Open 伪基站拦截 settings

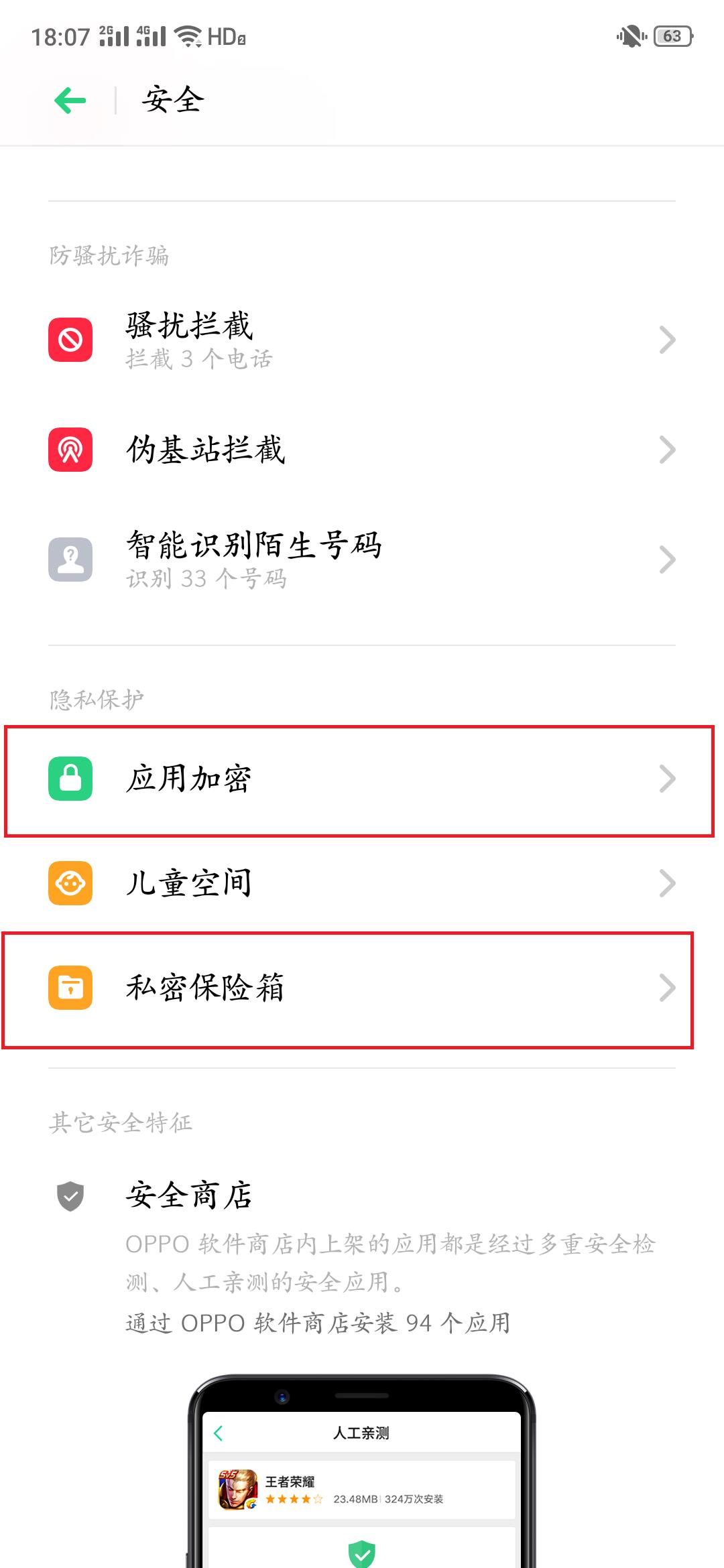point(362,450)
